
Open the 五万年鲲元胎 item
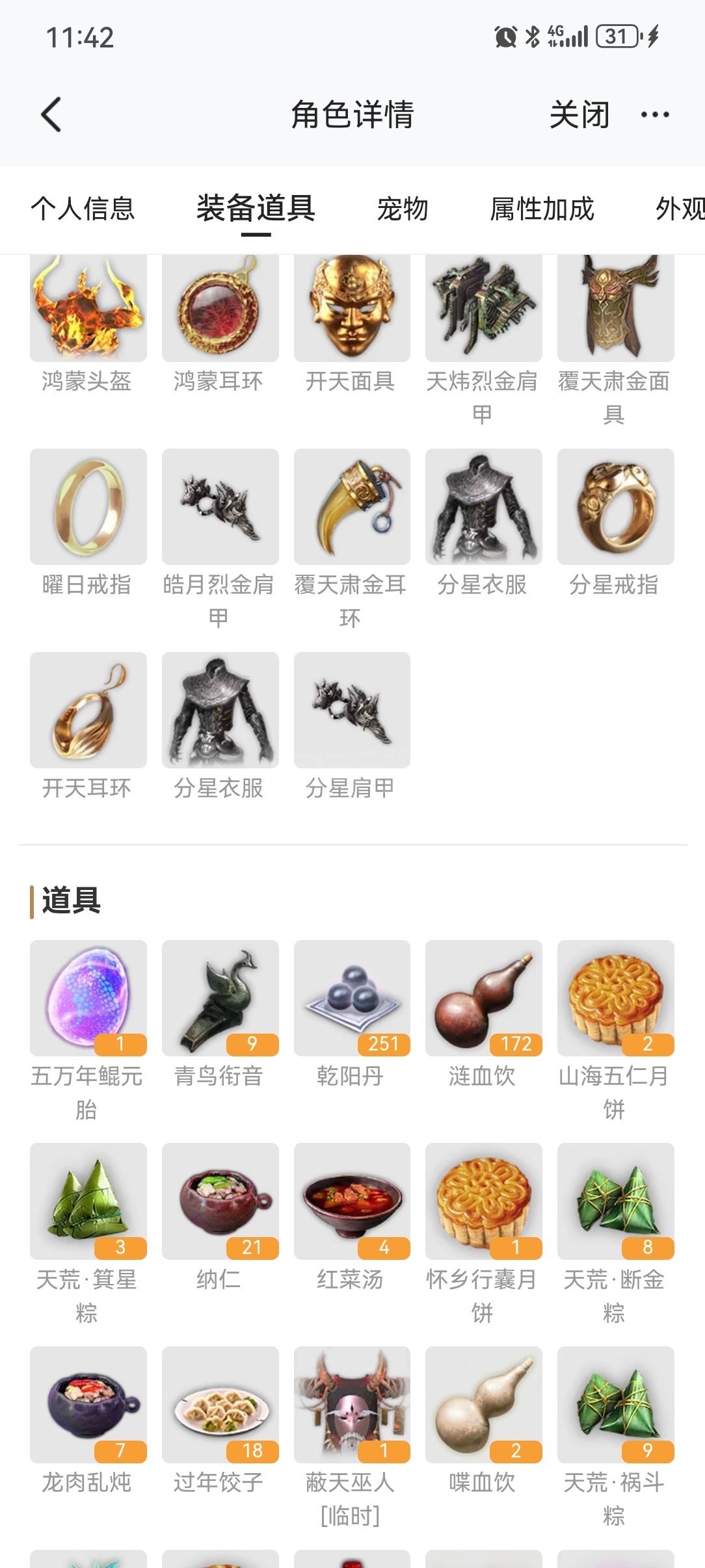(x=88, y=998)
